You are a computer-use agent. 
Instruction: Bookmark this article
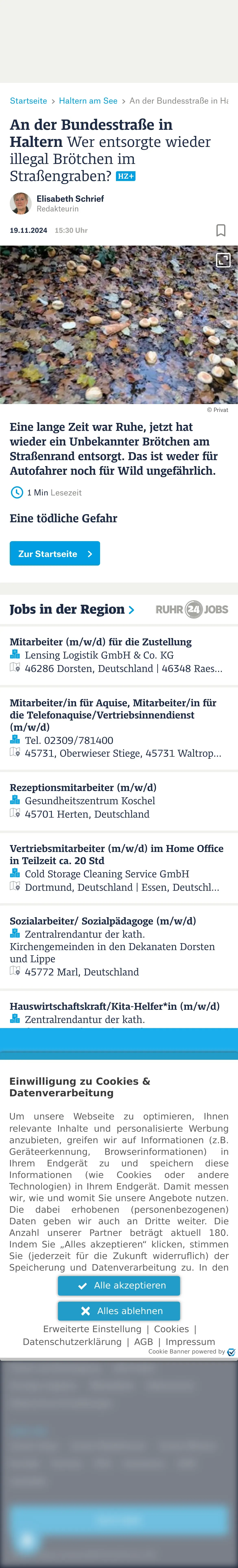pyautogui.click(x=221, y=230)
